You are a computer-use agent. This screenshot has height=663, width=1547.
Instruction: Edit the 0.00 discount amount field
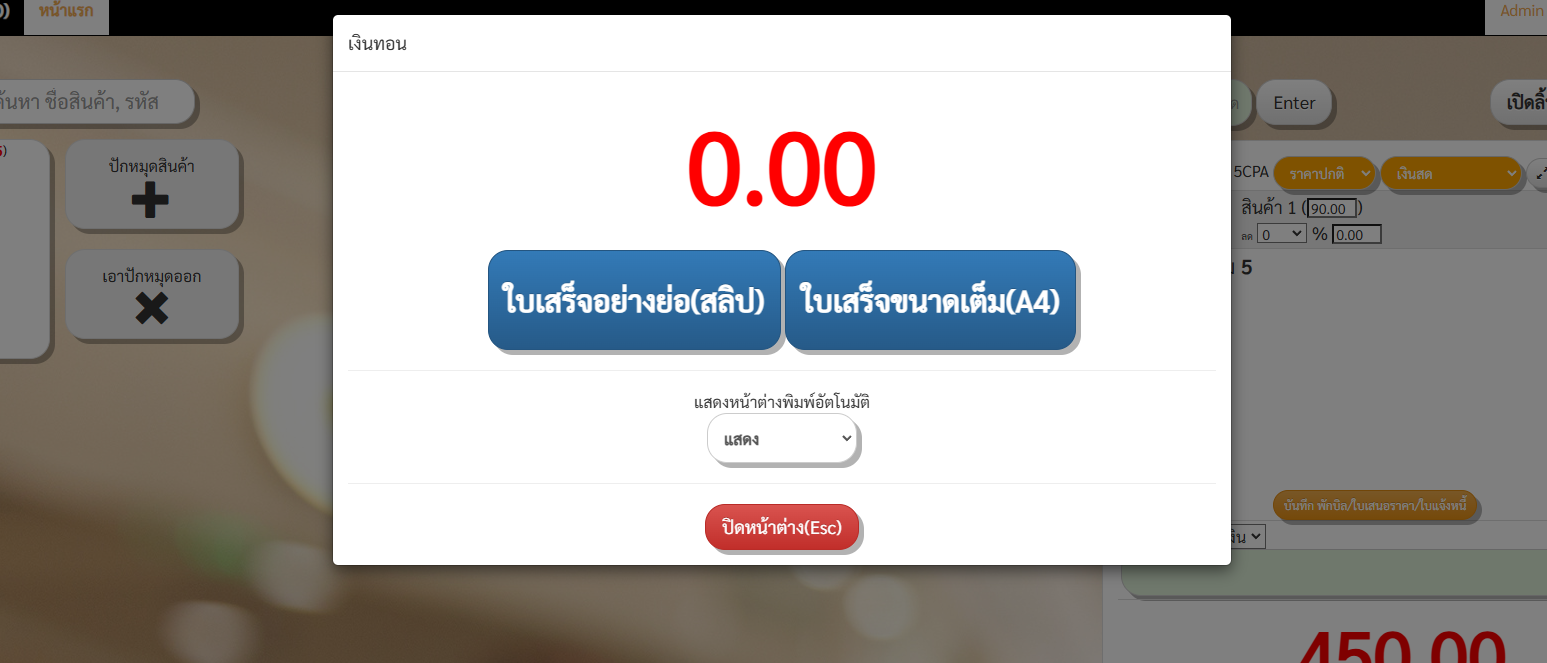(x=1356, y=235)
